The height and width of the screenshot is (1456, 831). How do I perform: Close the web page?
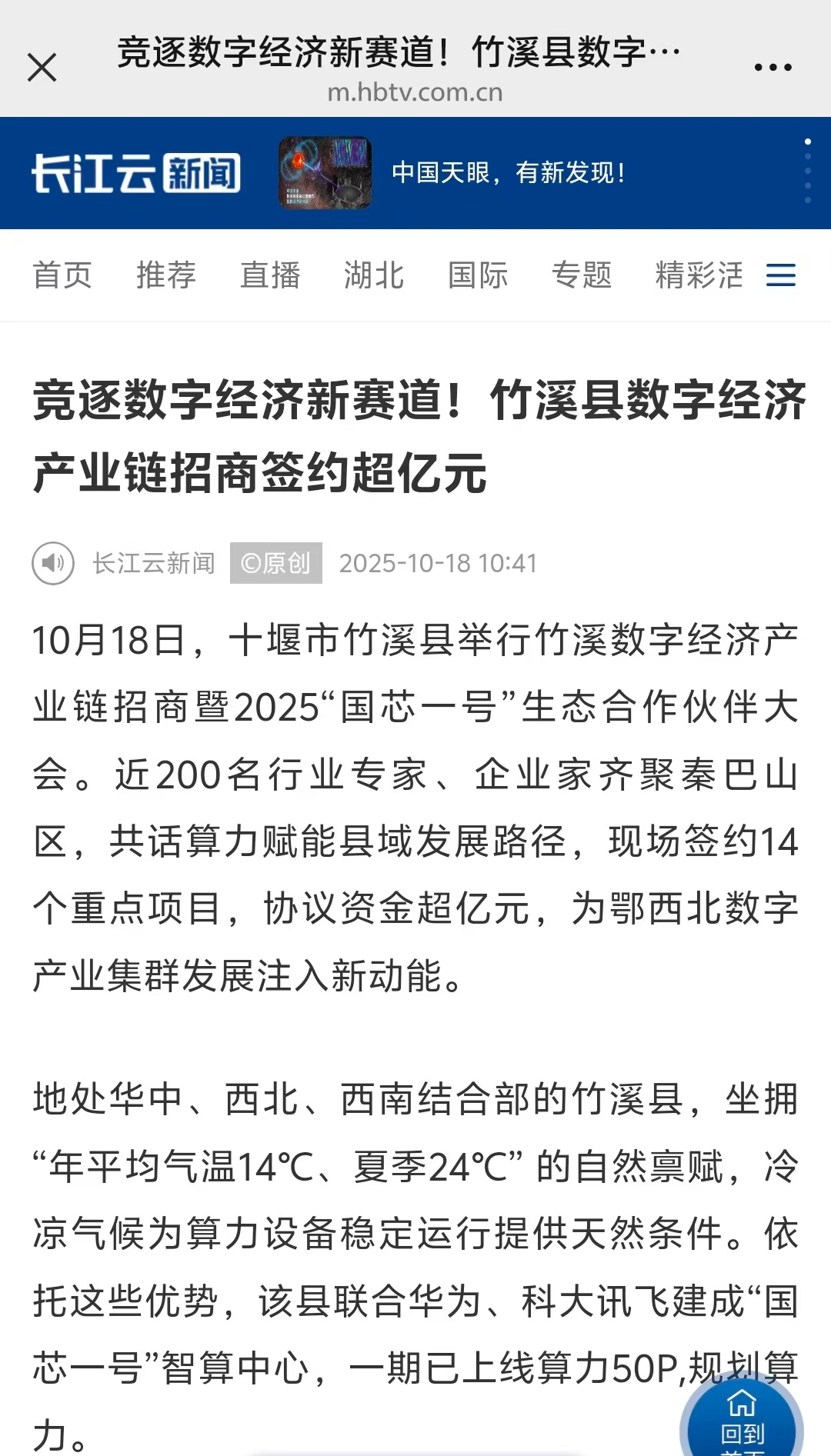(42, 68)
